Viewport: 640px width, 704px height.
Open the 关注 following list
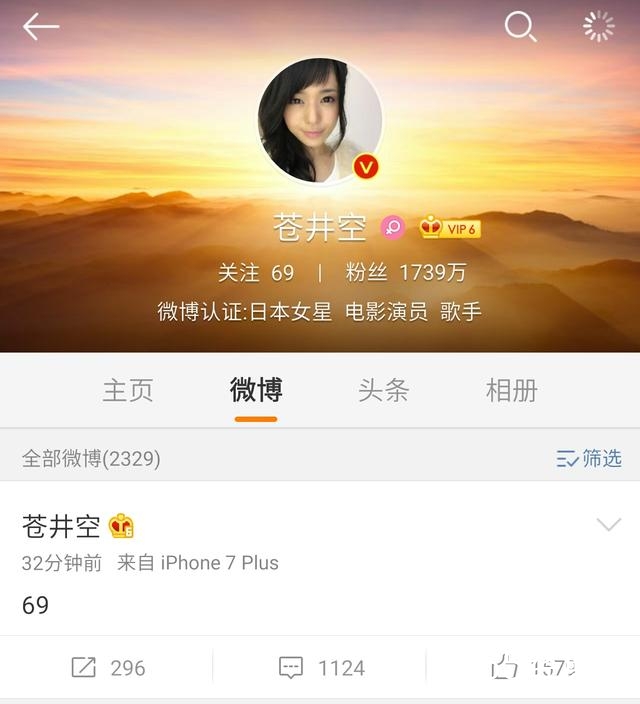click(256, 272)
